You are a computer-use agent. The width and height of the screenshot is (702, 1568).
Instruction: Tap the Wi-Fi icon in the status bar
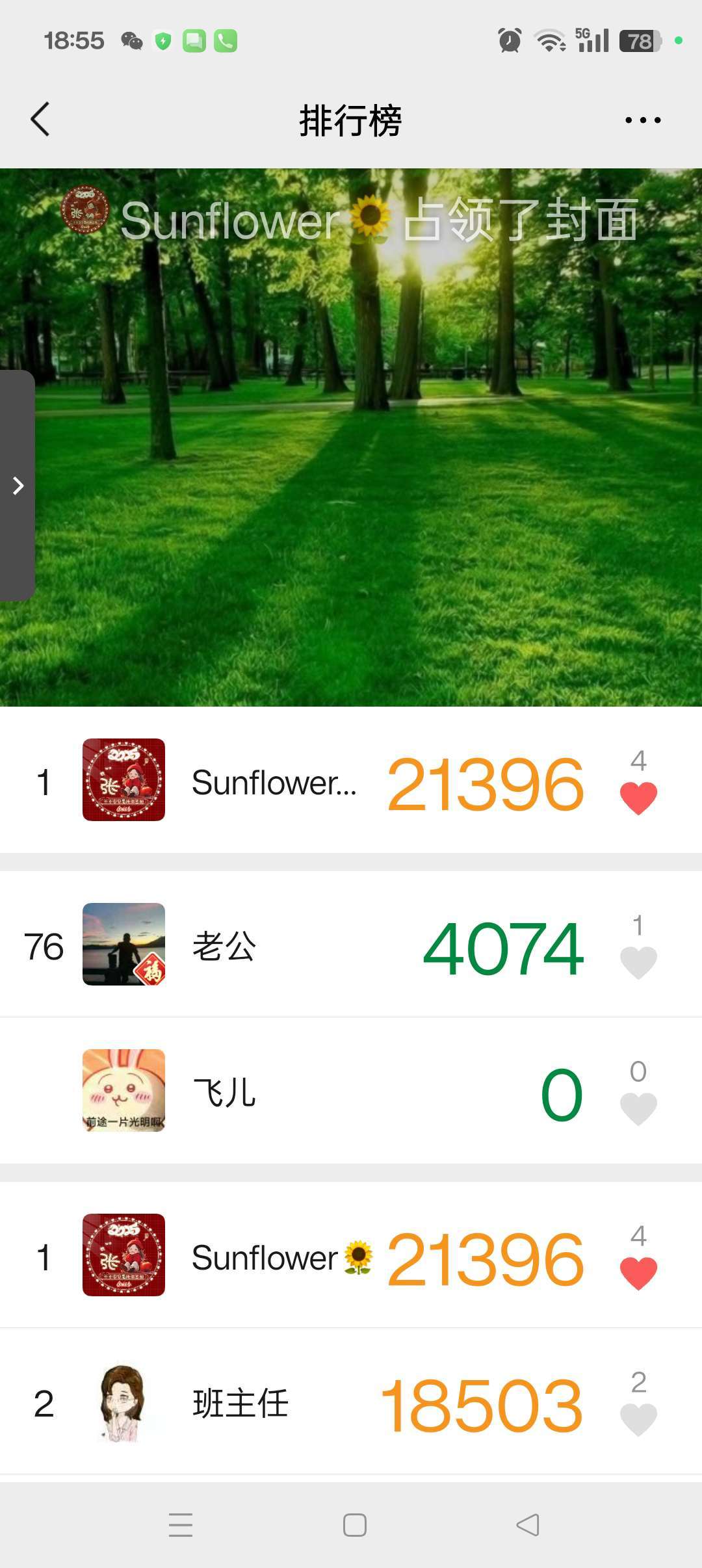tap(548, 40)
